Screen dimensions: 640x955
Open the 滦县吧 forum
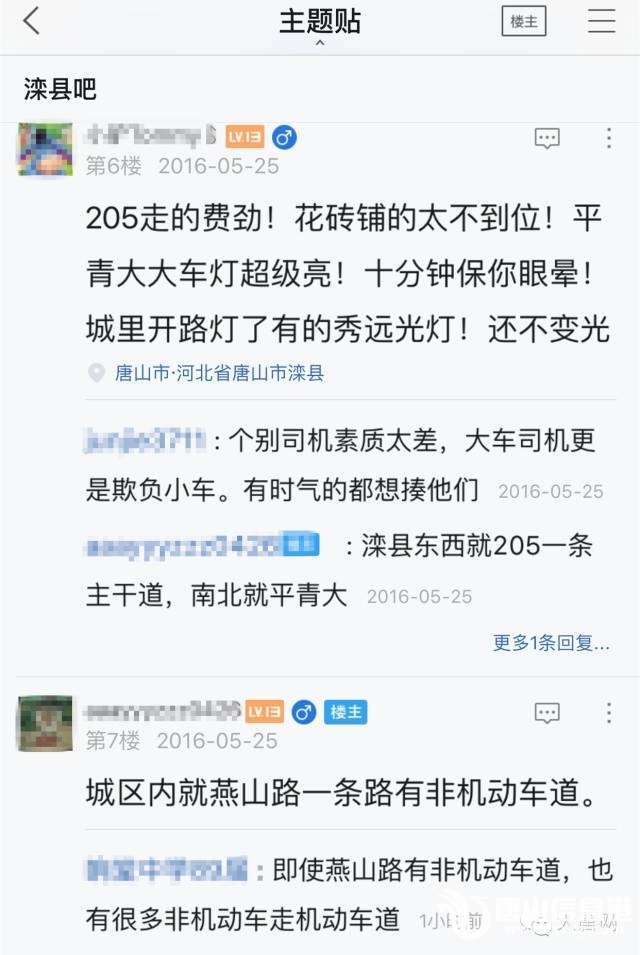[x=60, y=89]
